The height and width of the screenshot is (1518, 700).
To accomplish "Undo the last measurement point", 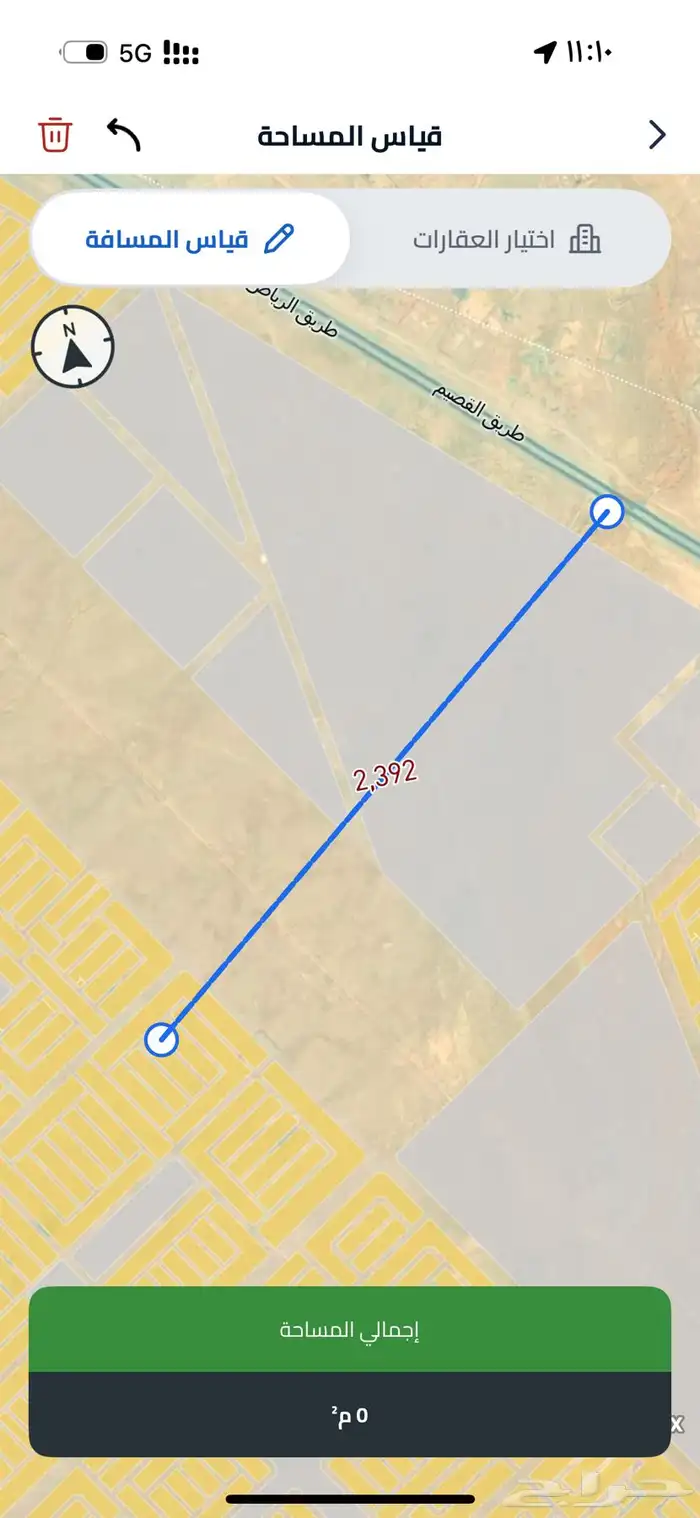I will [x=124, y=134].
